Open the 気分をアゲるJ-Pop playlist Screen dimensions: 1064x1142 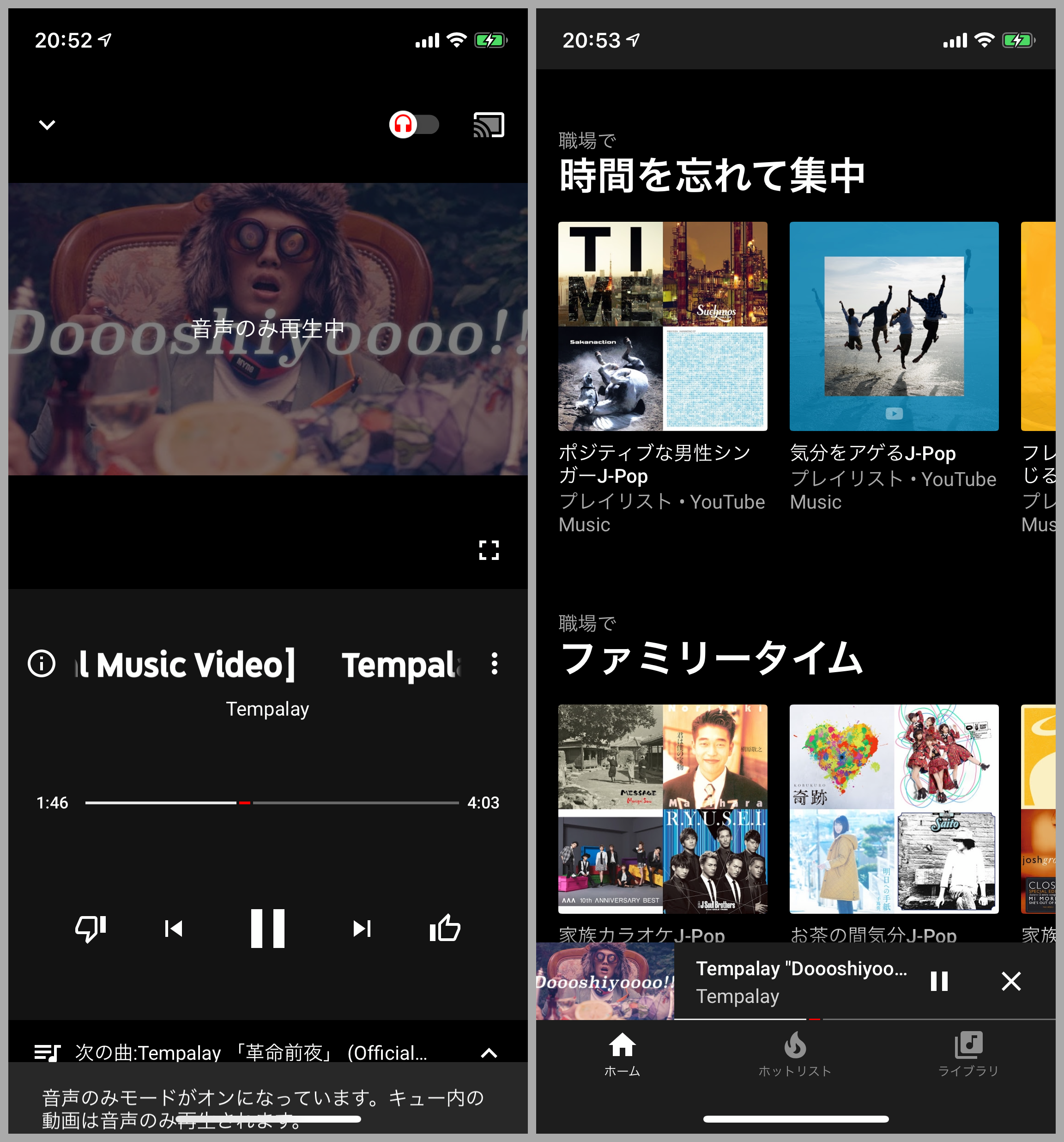tap(894, 326)
